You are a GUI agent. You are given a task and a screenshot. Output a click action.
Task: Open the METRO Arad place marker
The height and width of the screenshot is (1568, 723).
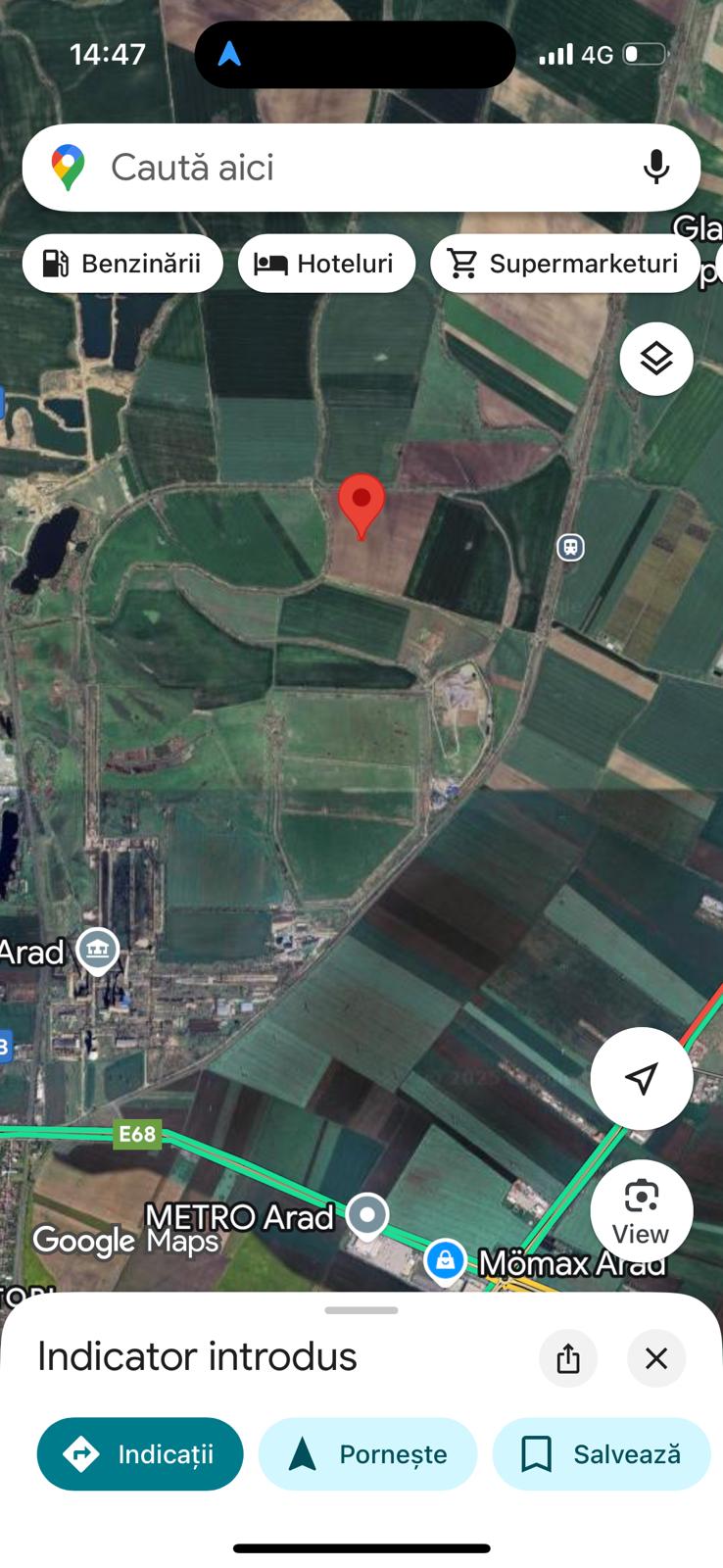pos(367,1215)
